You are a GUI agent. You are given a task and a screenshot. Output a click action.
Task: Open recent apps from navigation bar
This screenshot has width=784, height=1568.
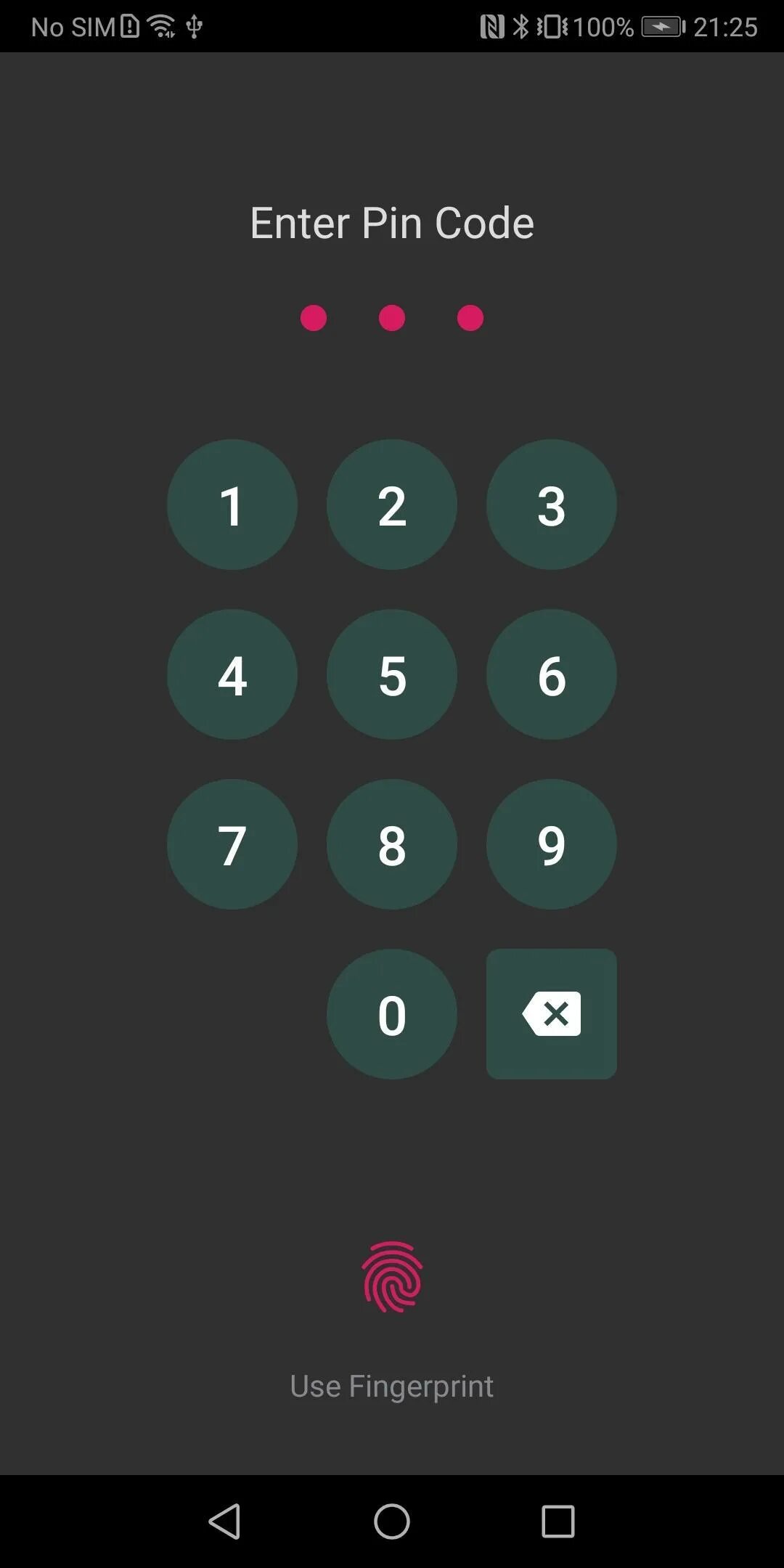point(558,1521)
